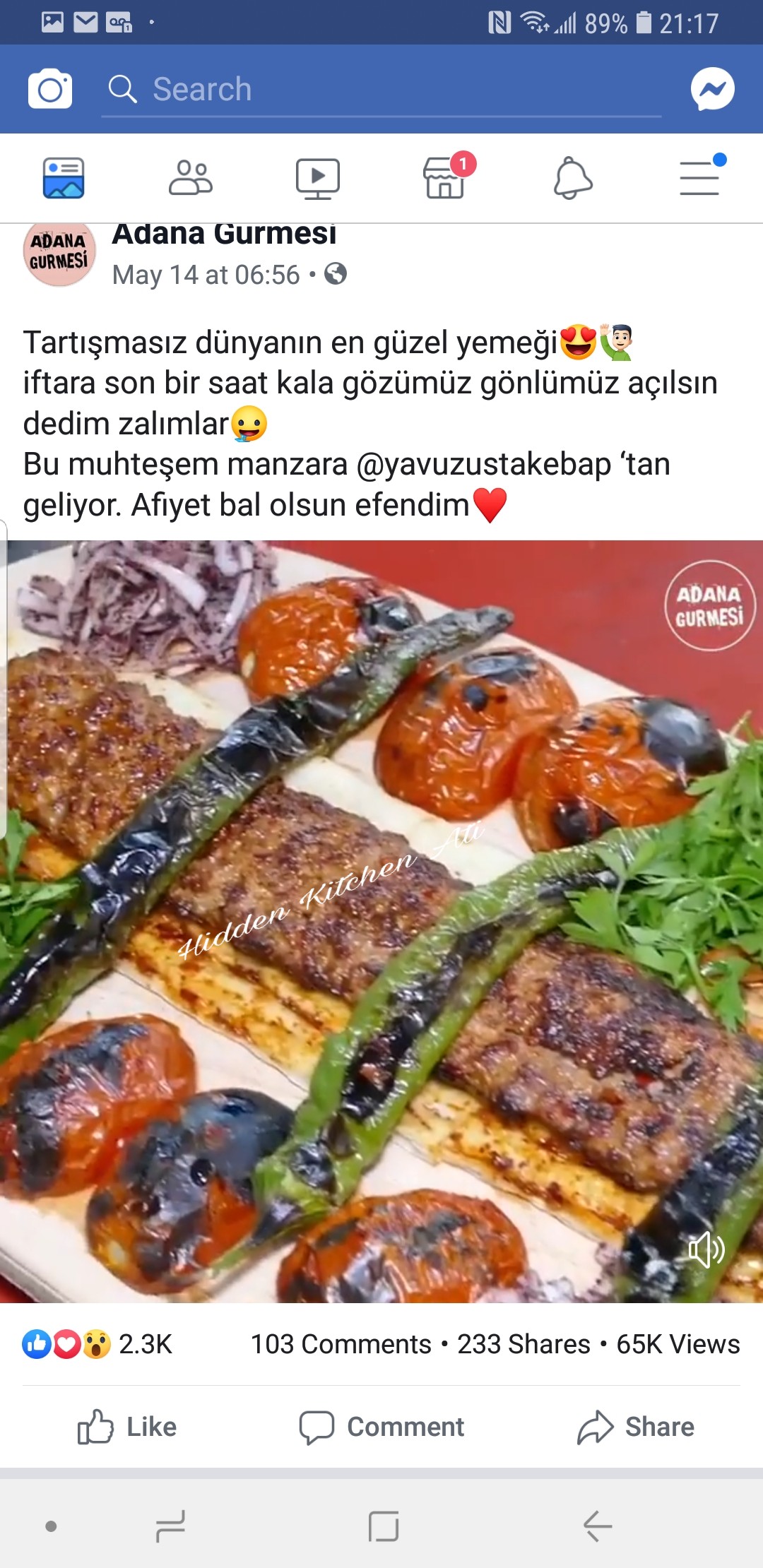
Task: Open the 103 Comments list
Action: pyautogui.click(x=341, y=1344)
